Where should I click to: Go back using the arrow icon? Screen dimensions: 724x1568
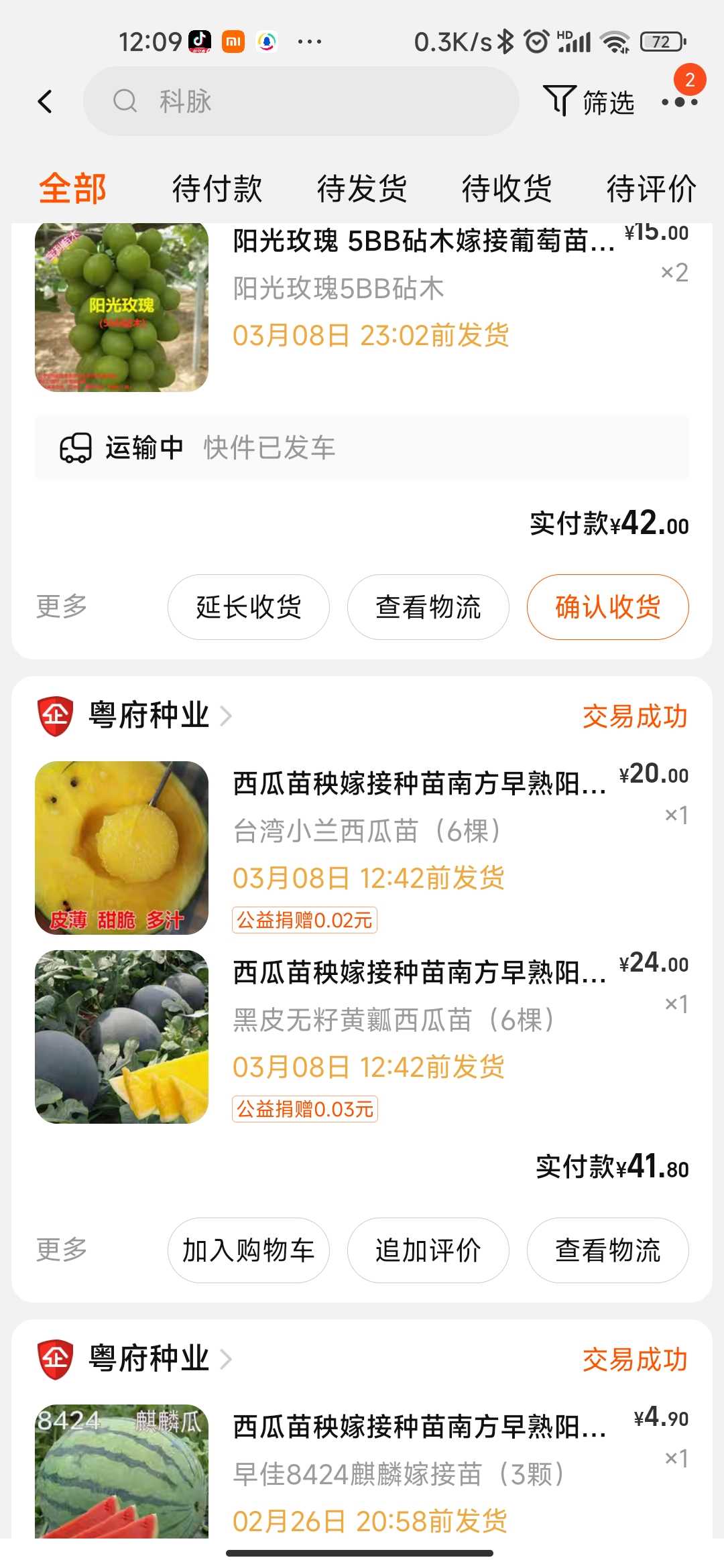tap(45, 102)
